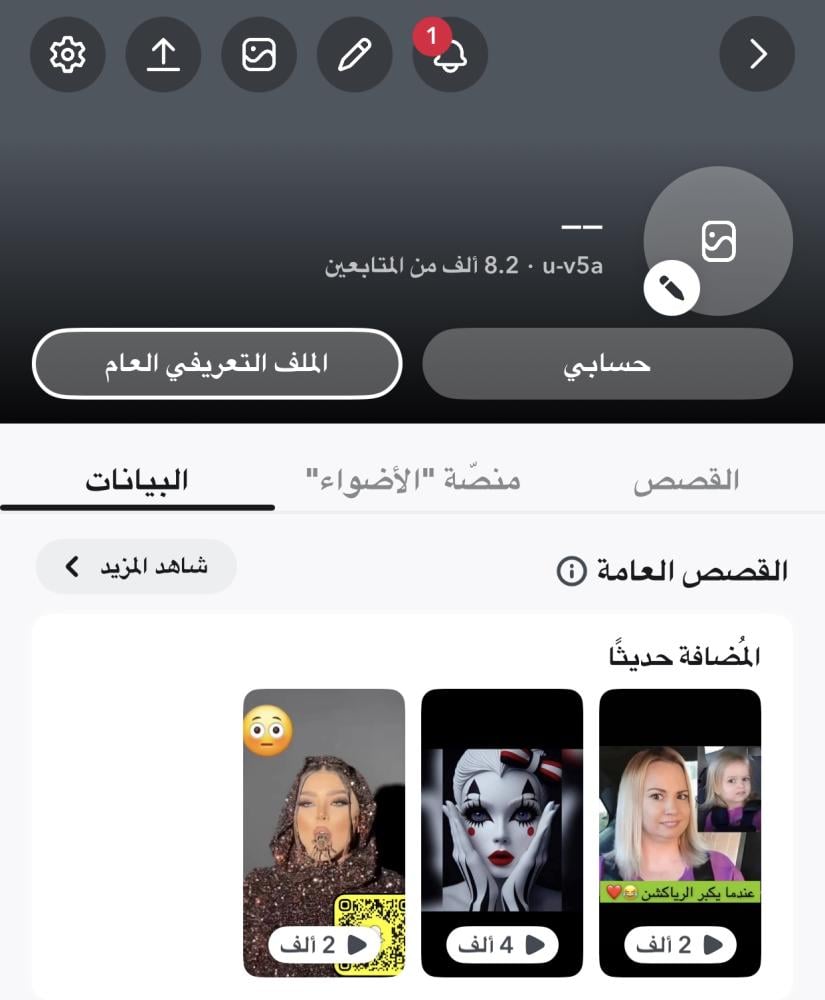
Task: Select the حسابي button
Action: (x=607, y=364)
